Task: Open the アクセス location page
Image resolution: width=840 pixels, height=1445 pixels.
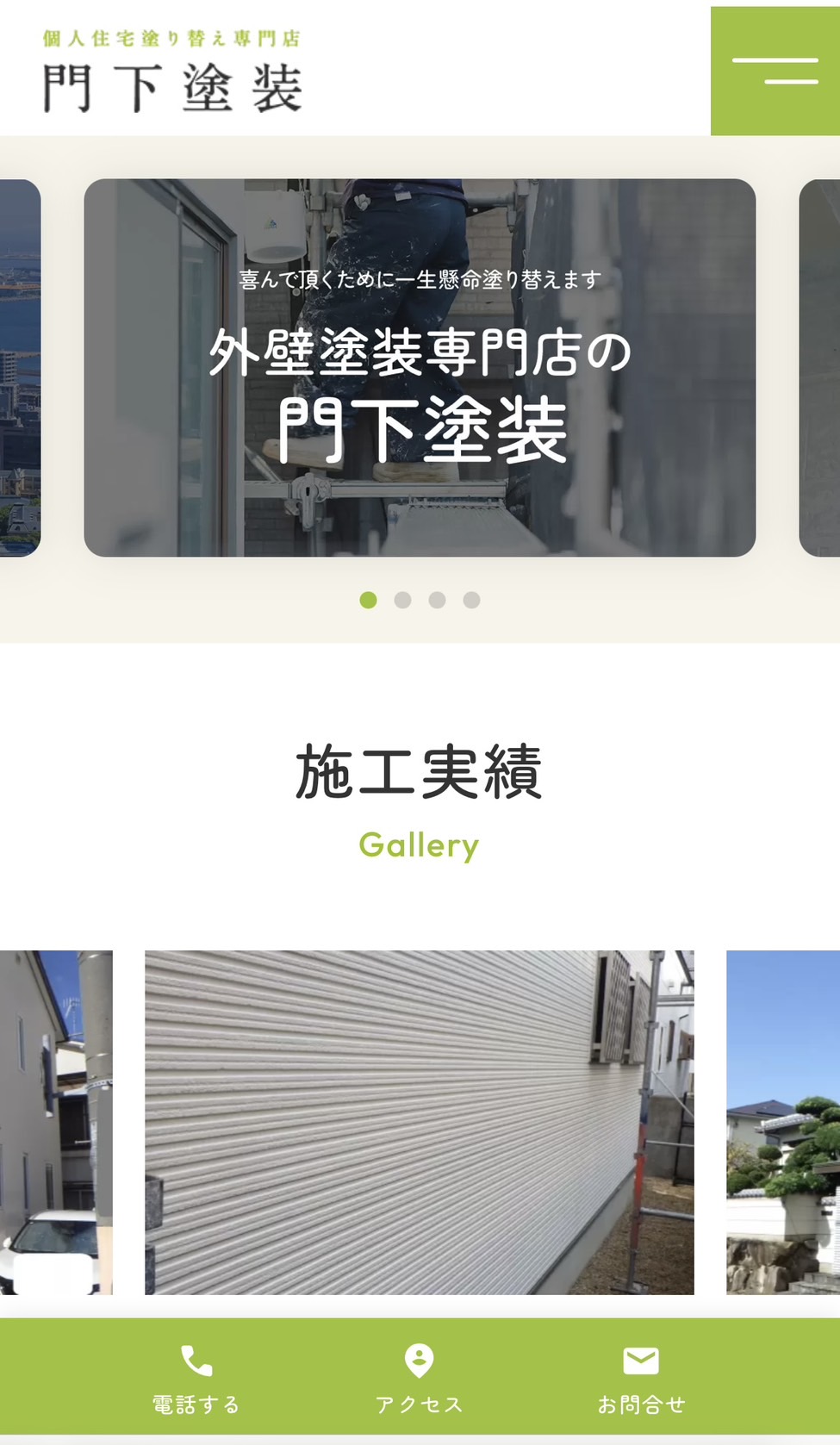Action: coord(420,1380)
